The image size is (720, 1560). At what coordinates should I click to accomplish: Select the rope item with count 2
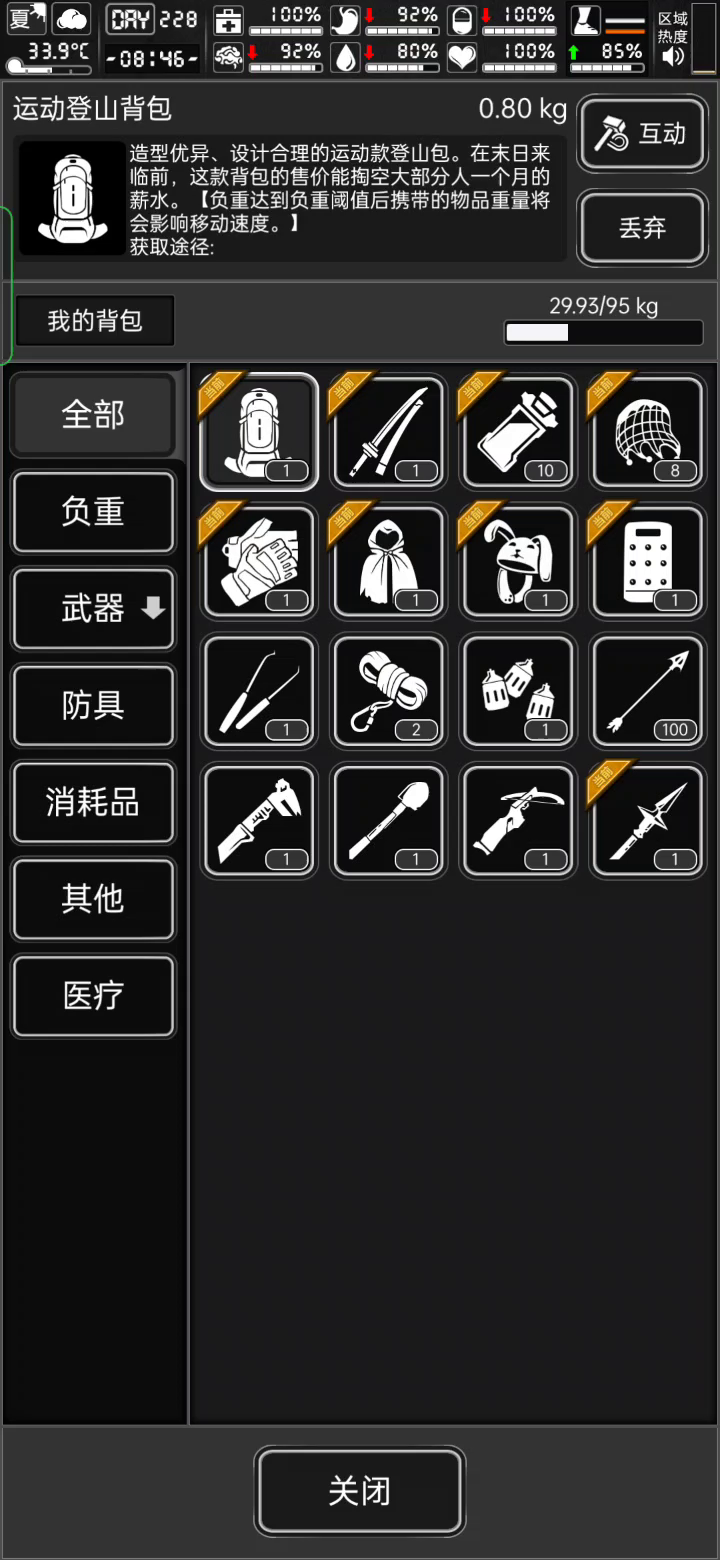tap(388, 691)
